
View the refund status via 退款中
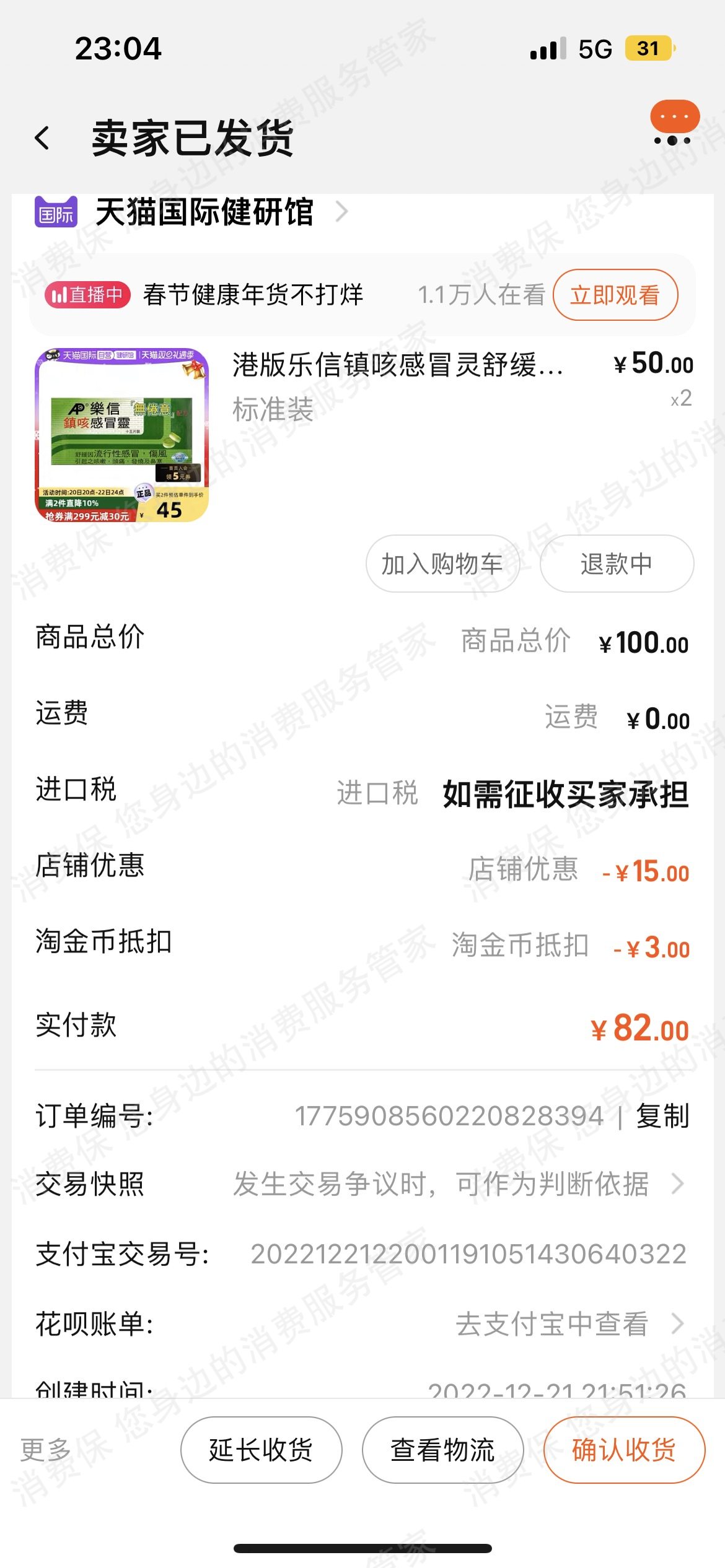pos(616,564)
